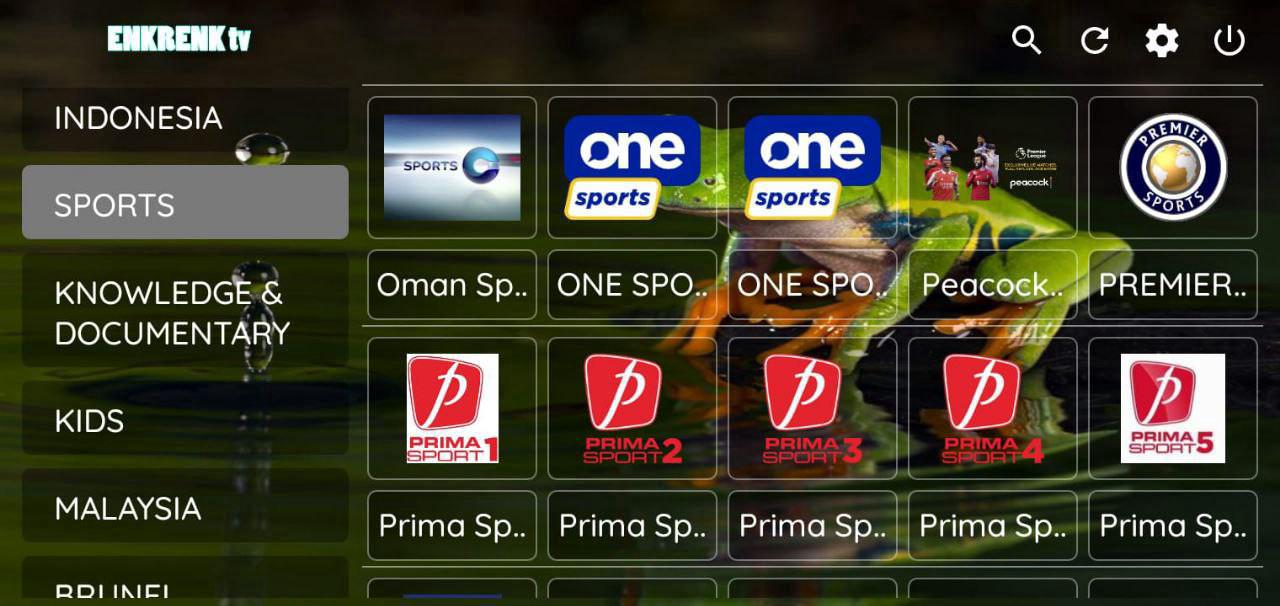This screenshot has height=606, width=1280.
Task: Select the SPORTS category
Action: pos(185,204)
